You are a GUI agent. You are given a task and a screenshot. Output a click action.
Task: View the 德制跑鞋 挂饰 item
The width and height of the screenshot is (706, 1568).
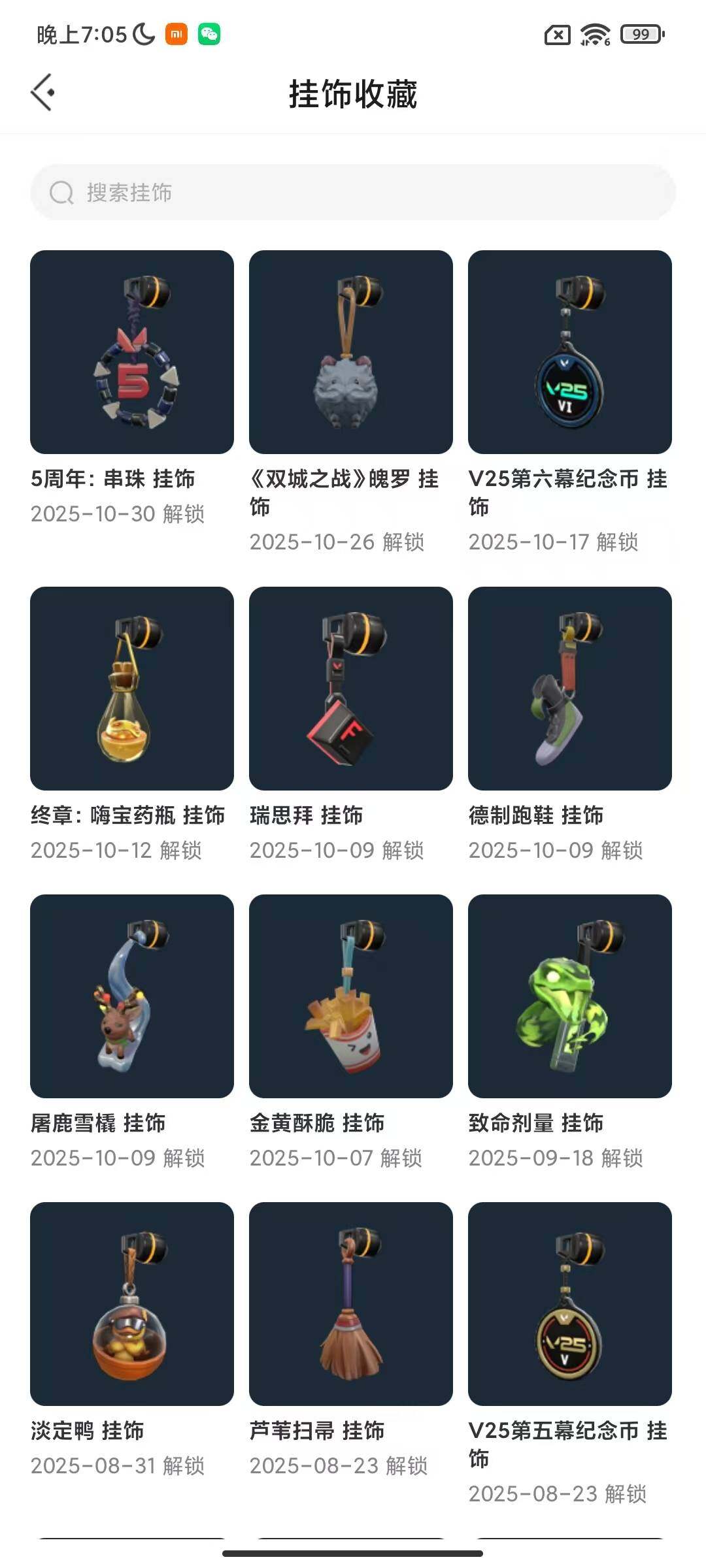[x=570, y=689]
